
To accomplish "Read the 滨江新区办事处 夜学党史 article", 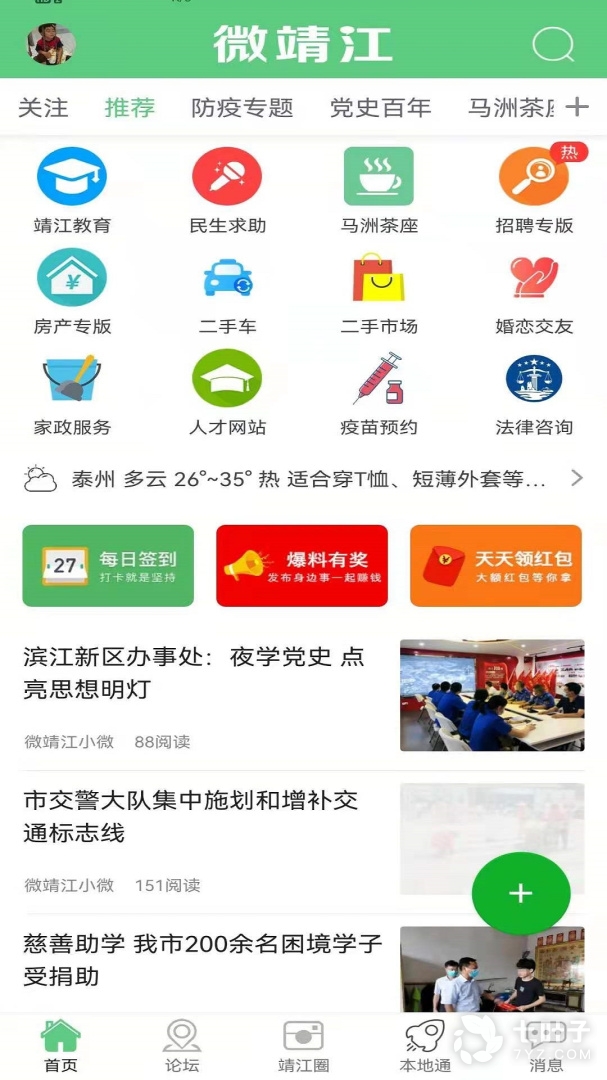I will (x=195, y=673).
